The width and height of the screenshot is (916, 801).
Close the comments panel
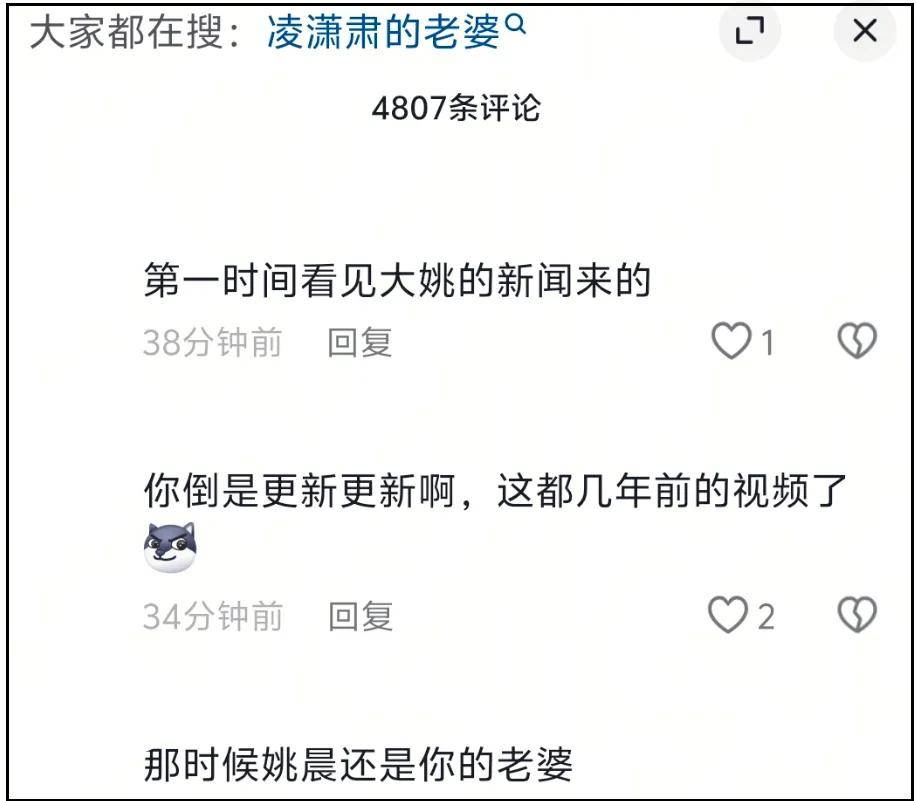pyautogui.click(x=864, y=32)
